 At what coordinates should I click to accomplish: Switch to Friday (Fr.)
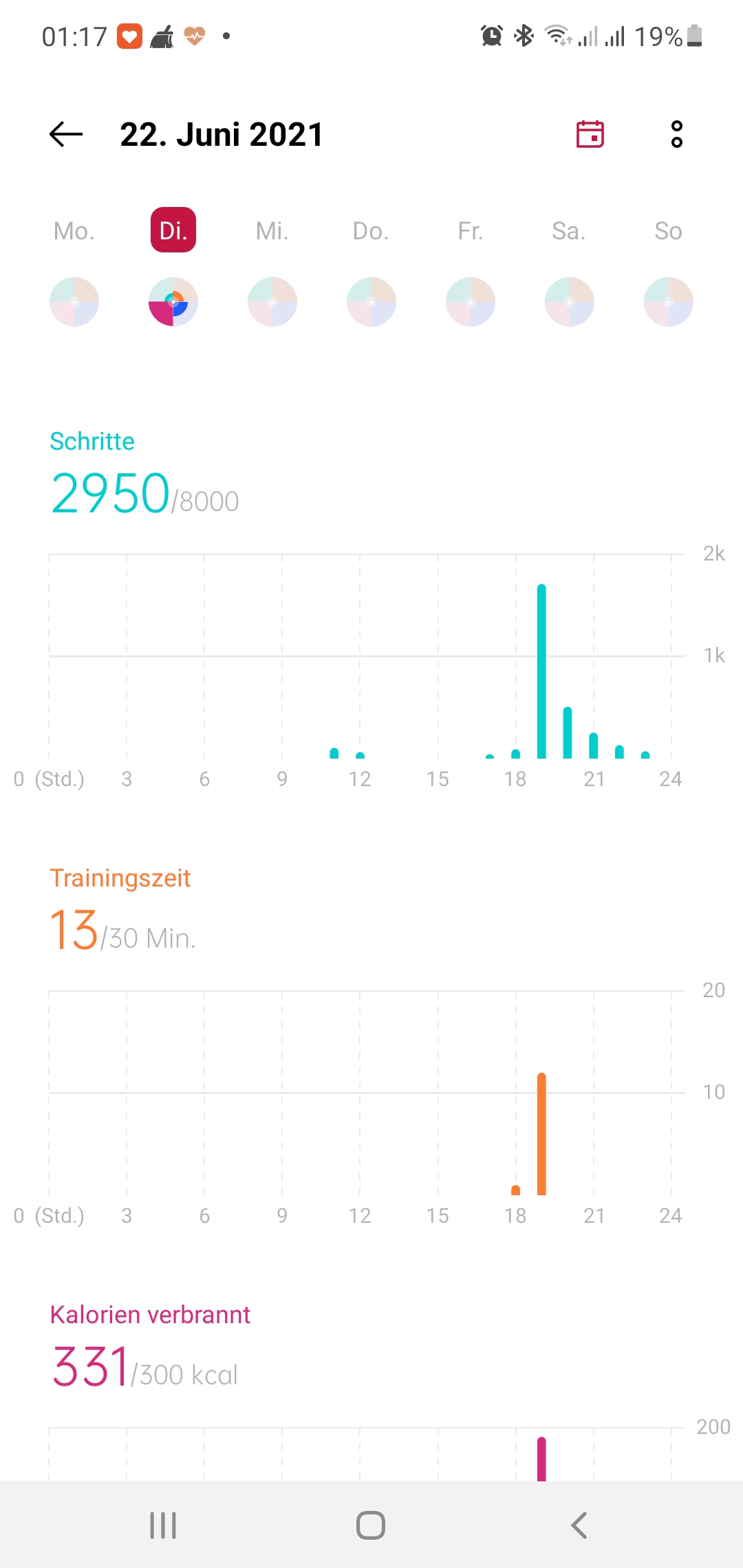[471, 231]
